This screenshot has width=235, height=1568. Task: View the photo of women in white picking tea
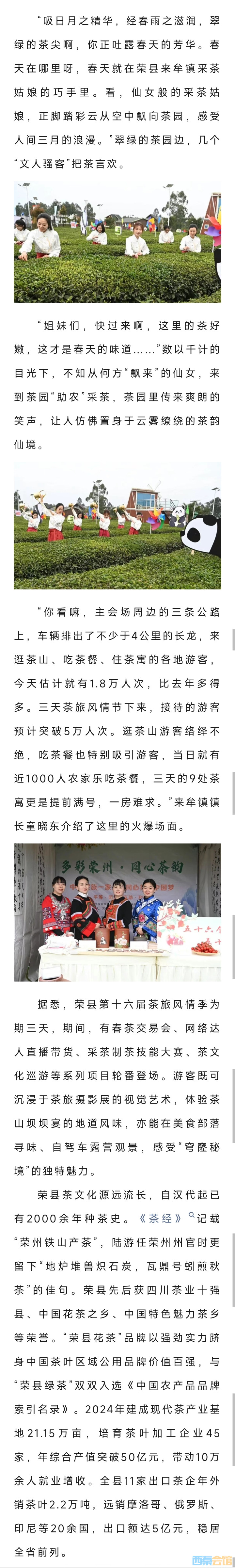(x=117, y=242)
